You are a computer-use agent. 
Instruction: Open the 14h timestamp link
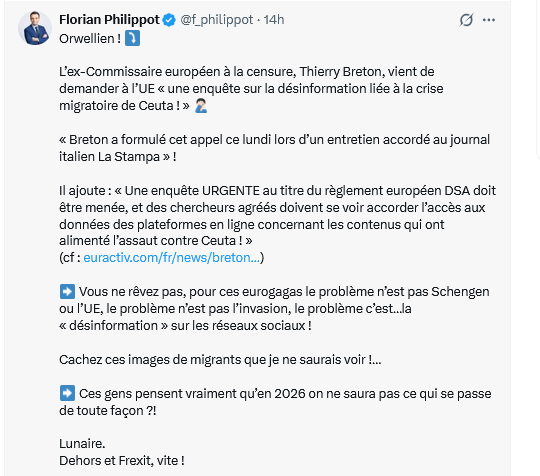(274, 20)
